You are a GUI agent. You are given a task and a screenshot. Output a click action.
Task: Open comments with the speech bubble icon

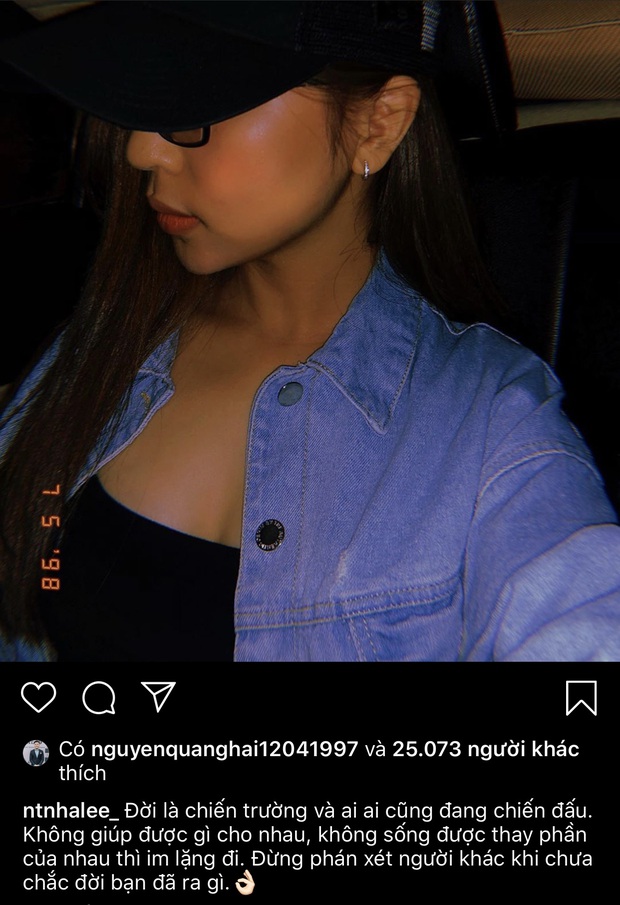tap(98, 697)
